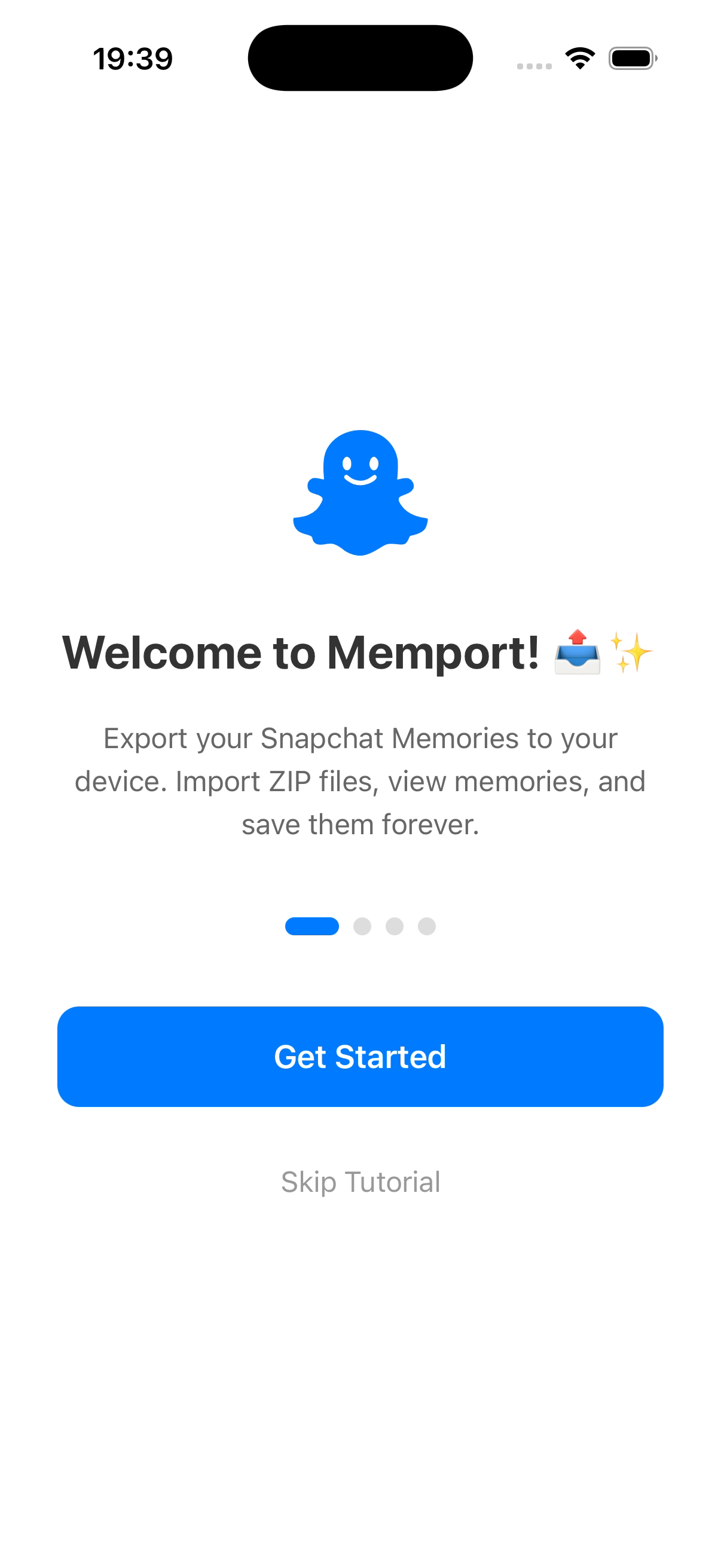Tap the Get Started button

pyautogui.click(x=360, y=1056)
